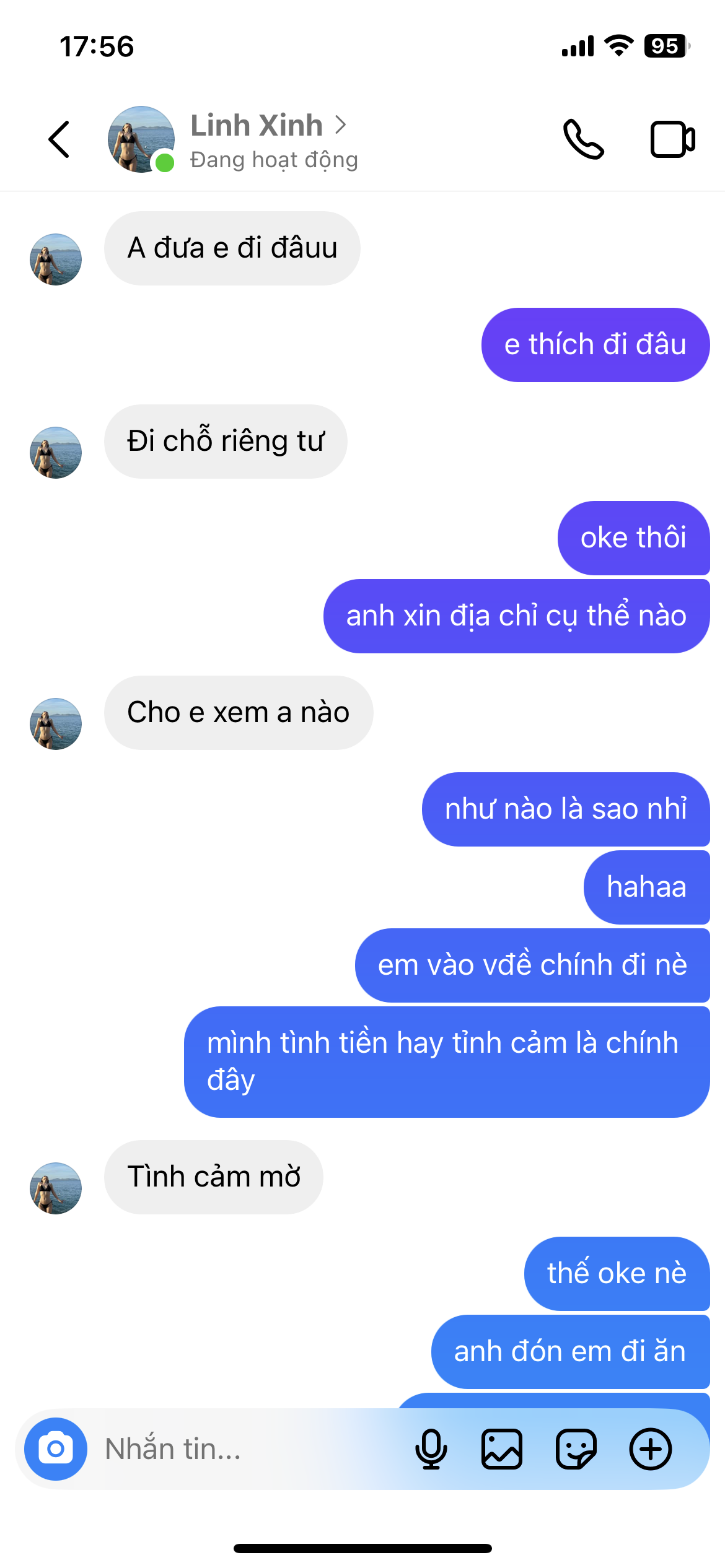This screenshot has width=725, height=1568.
Task: Start a voice call with Linh Xinh
Action: [582, 139]
